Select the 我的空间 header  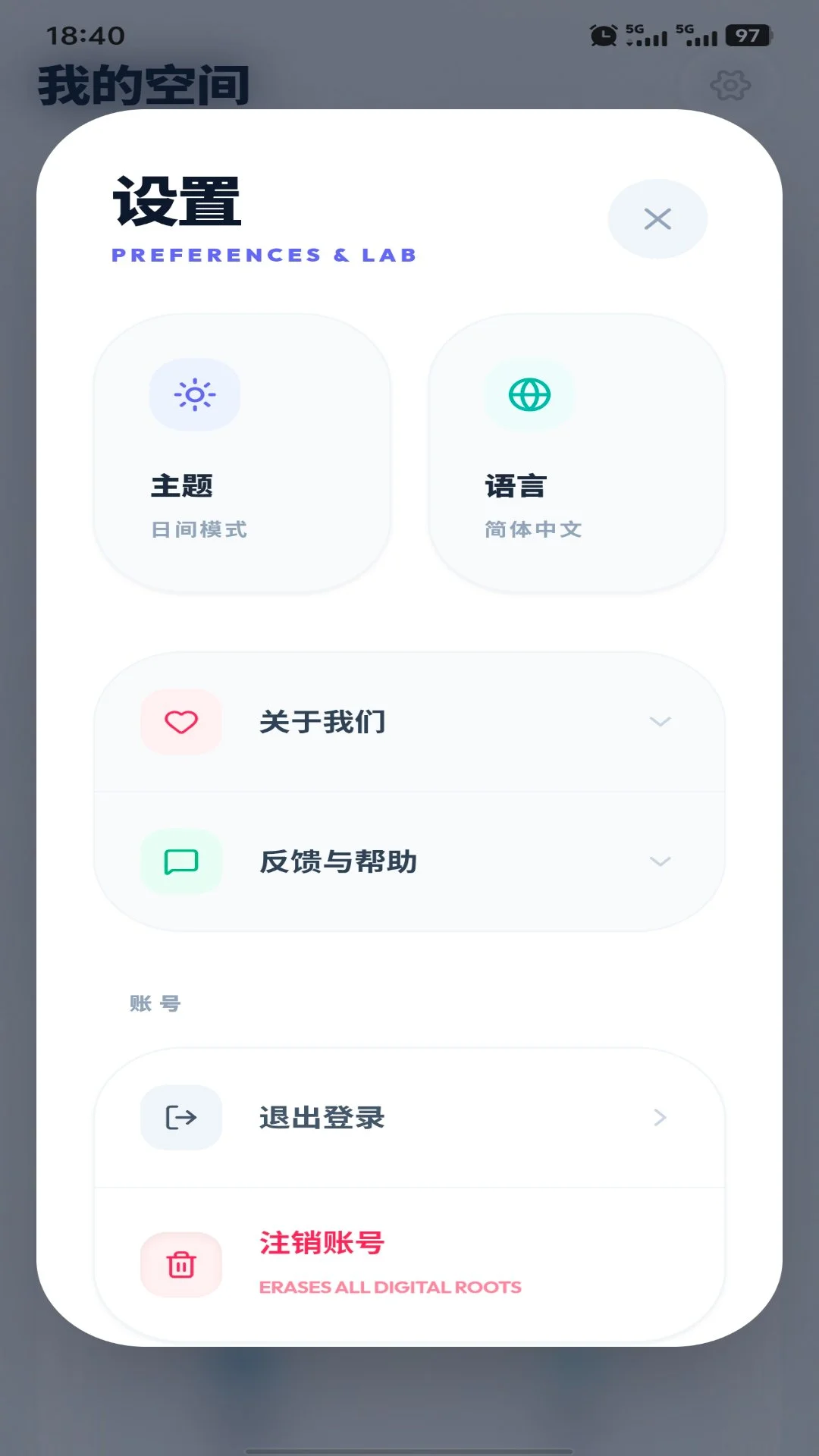click(x=144, y=85)
